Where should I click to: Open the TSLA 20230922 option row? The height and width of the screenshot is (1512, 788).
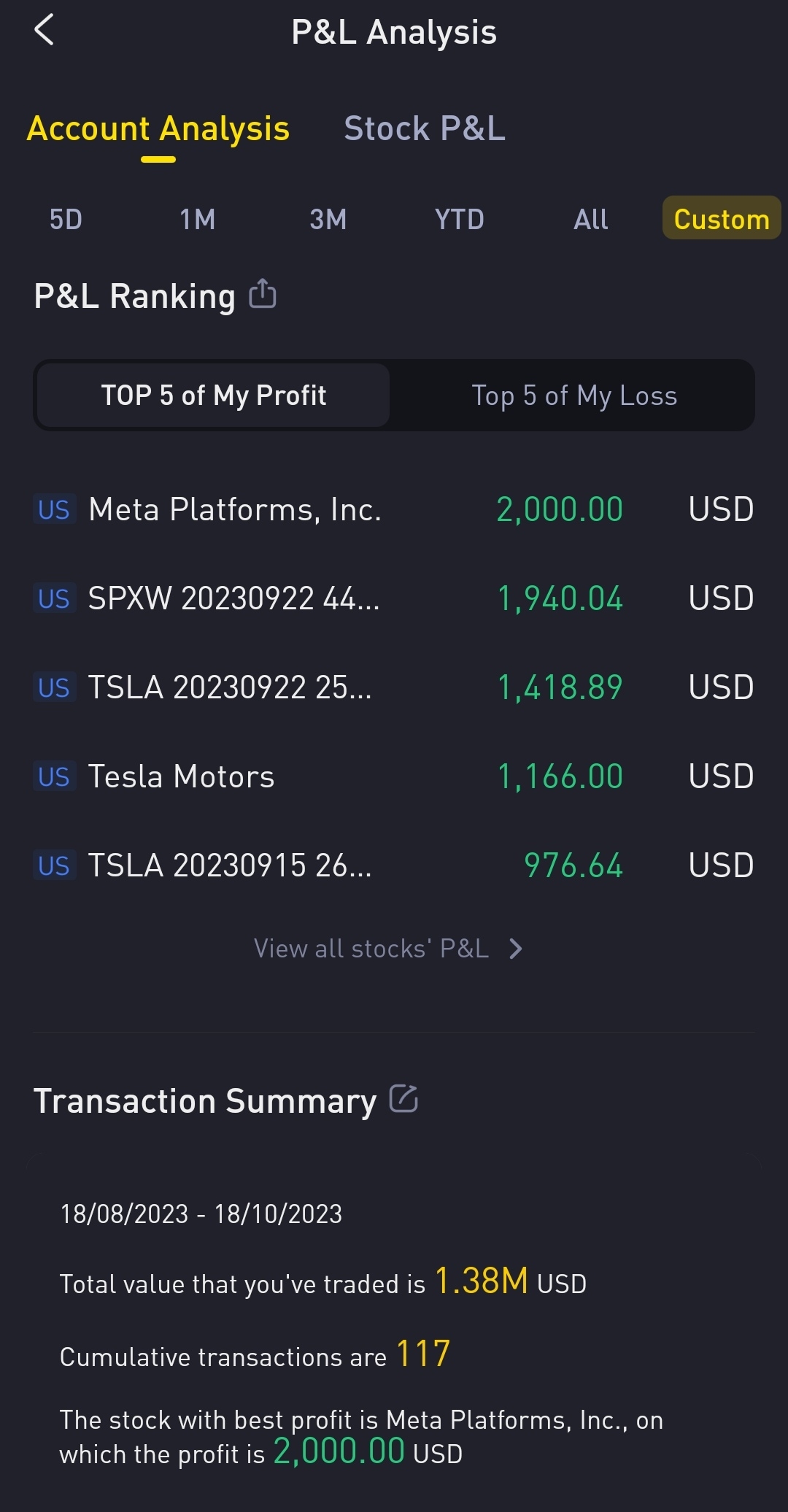click(x=394, y=687)
